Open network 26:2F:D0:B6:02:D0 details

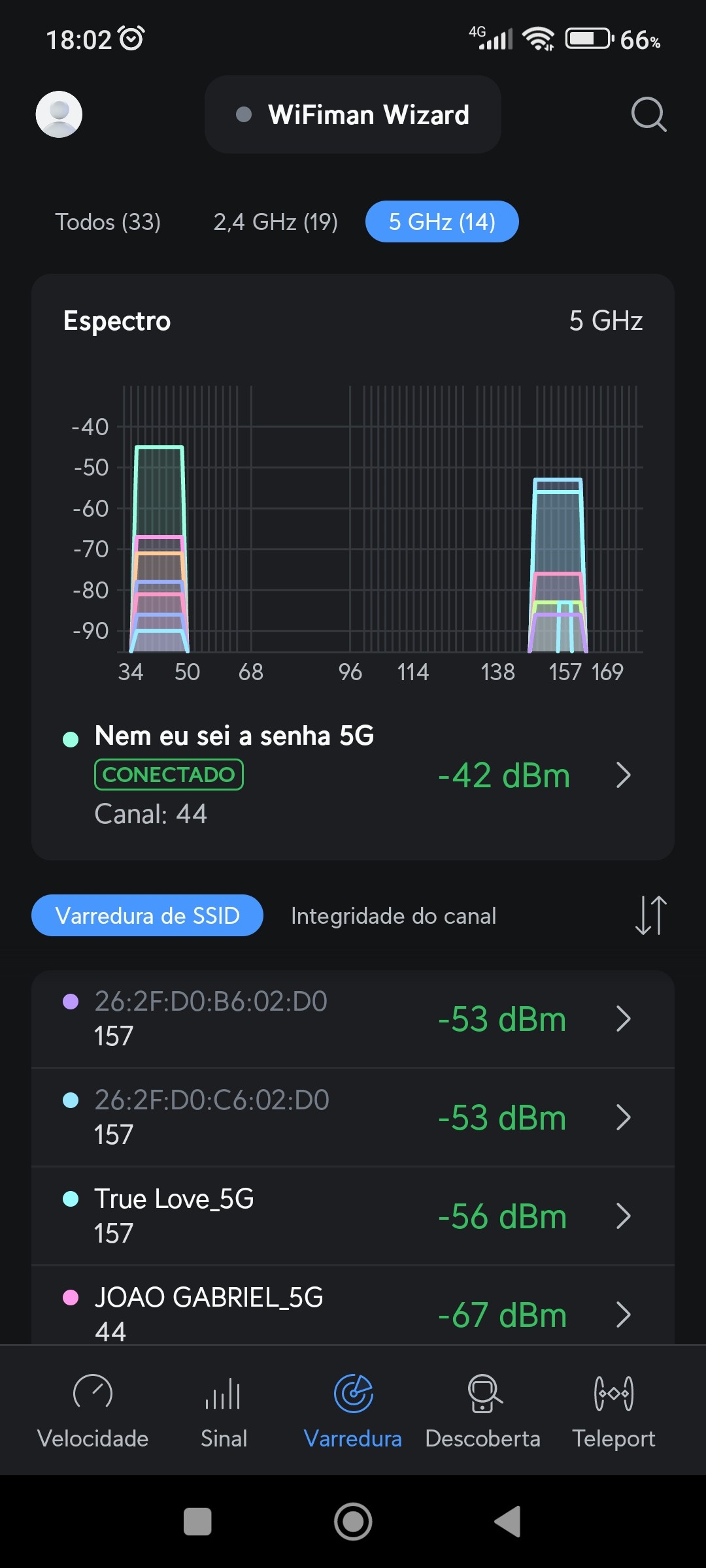point(353,1019)
